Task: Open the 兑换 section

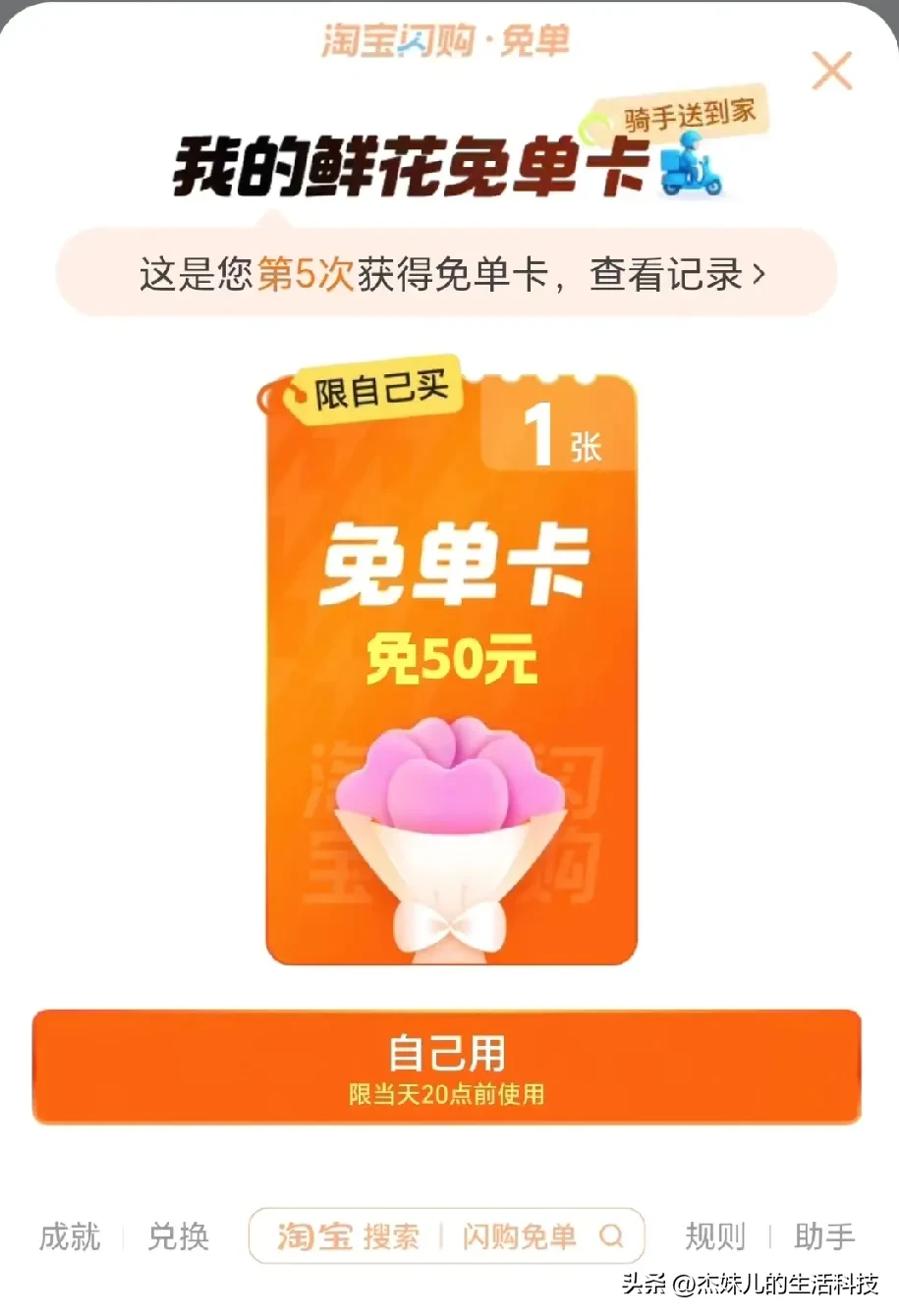Action: click(x=178, y=1236)
